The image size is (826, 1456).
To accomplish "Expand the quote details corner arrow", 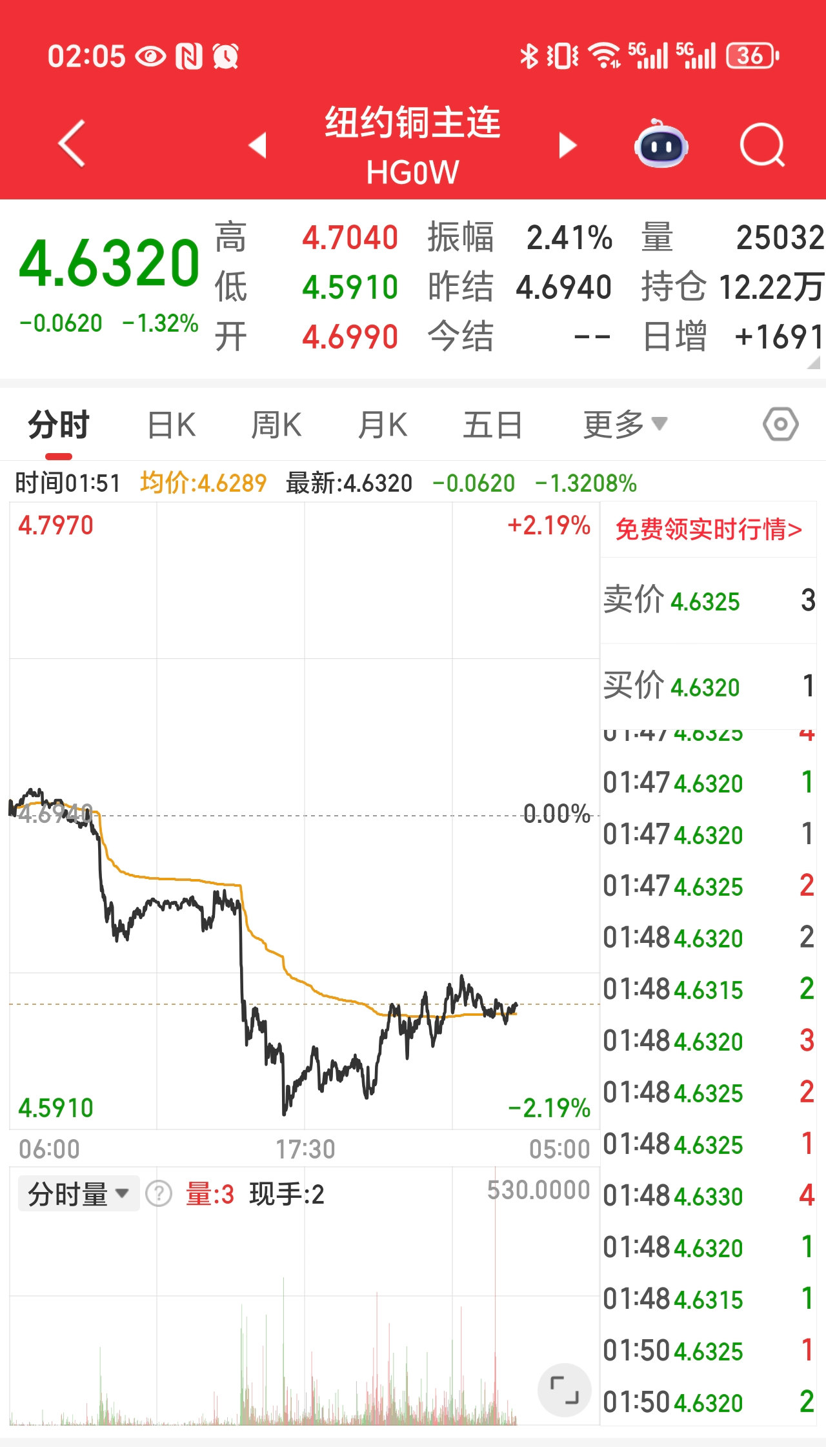I will point(814,364).
